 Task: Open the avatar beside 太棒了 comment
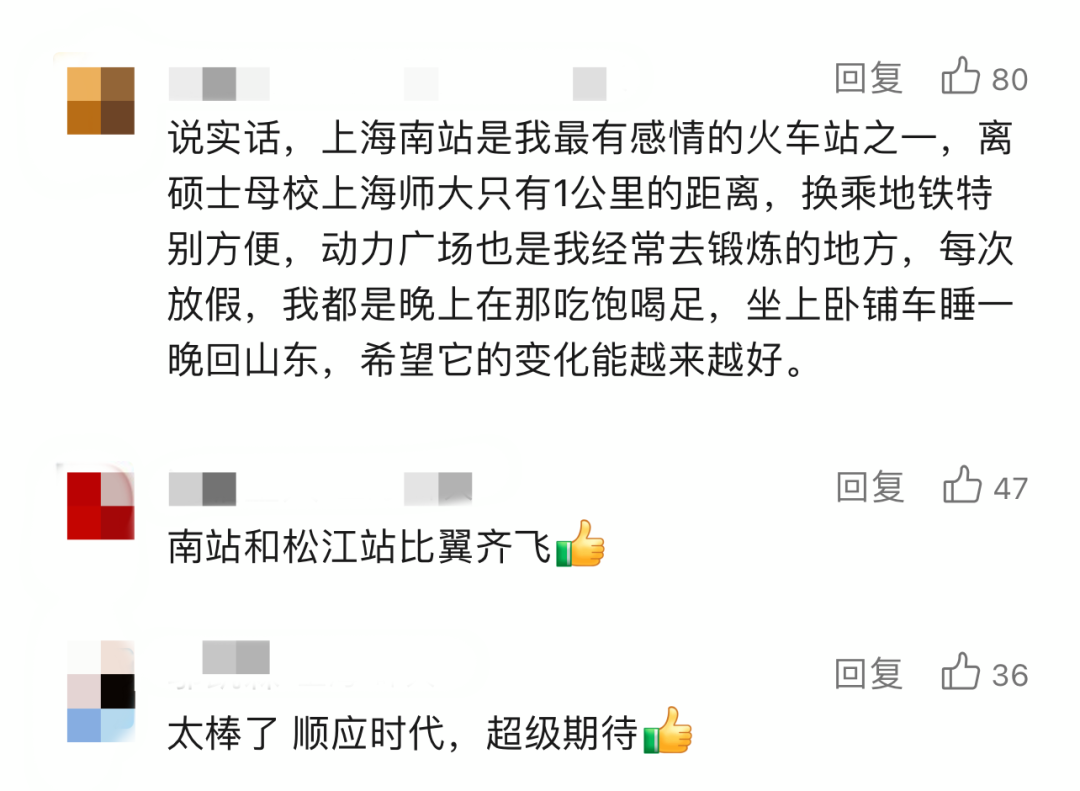coord(101,692)
